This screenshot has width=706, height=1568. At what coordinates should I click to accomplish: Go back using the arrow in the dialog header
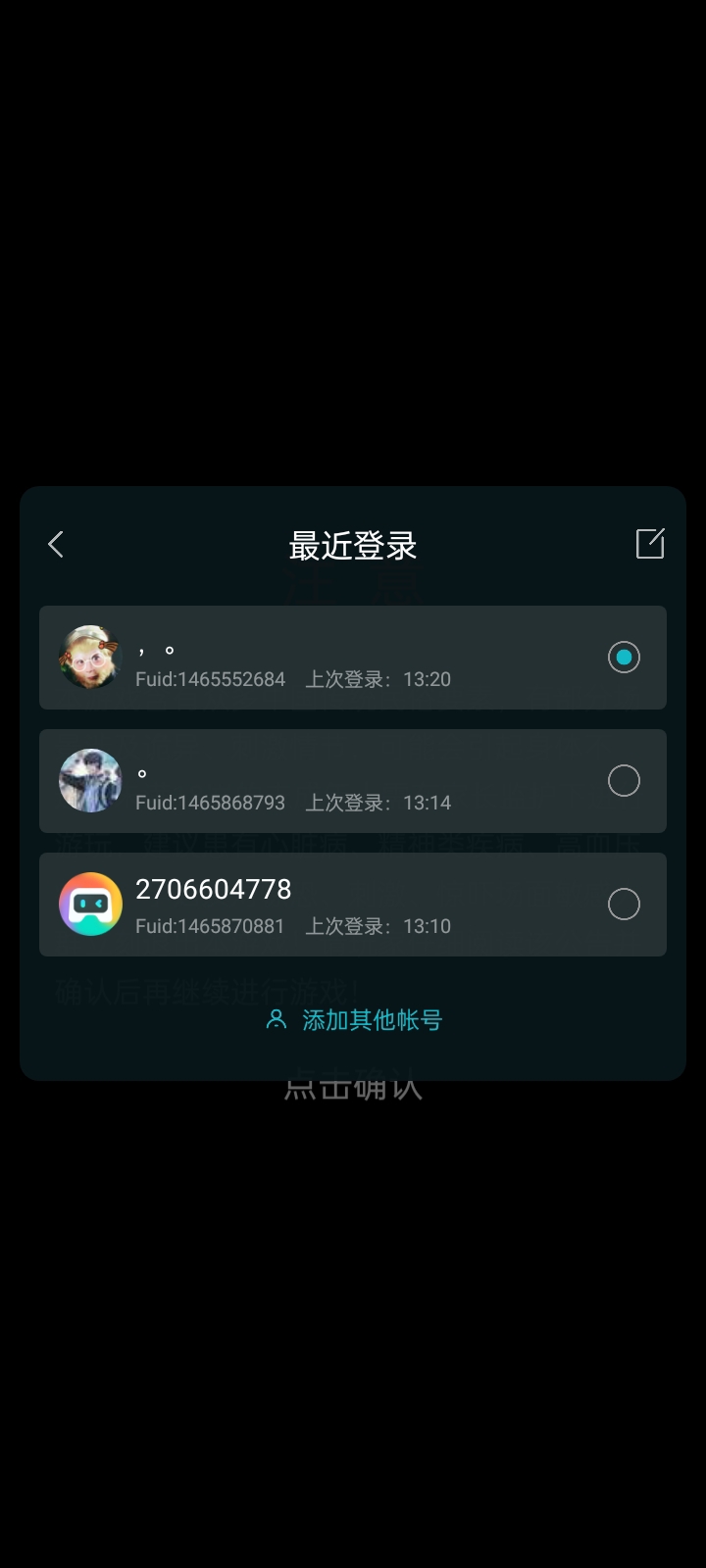[x=56, y=545]
